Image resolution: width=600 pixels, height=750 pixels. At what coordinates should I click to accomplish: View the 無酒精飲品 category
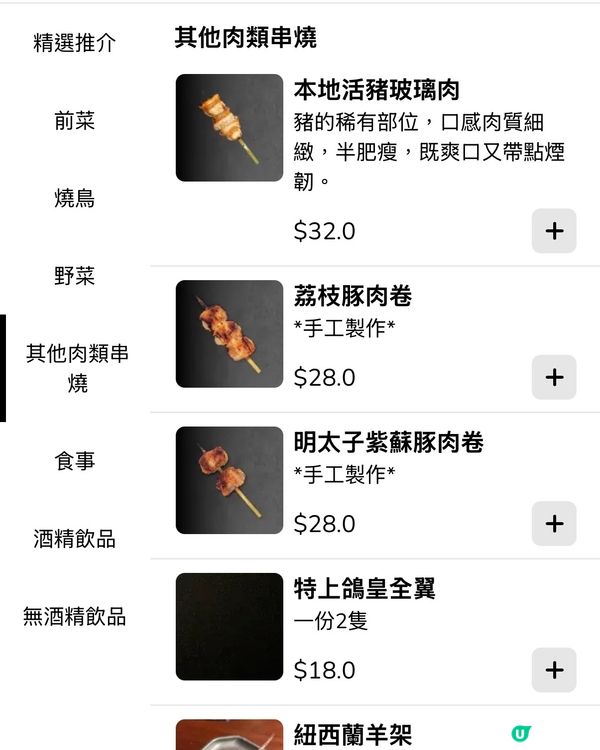pyautogui.click(x=75, y=616)
